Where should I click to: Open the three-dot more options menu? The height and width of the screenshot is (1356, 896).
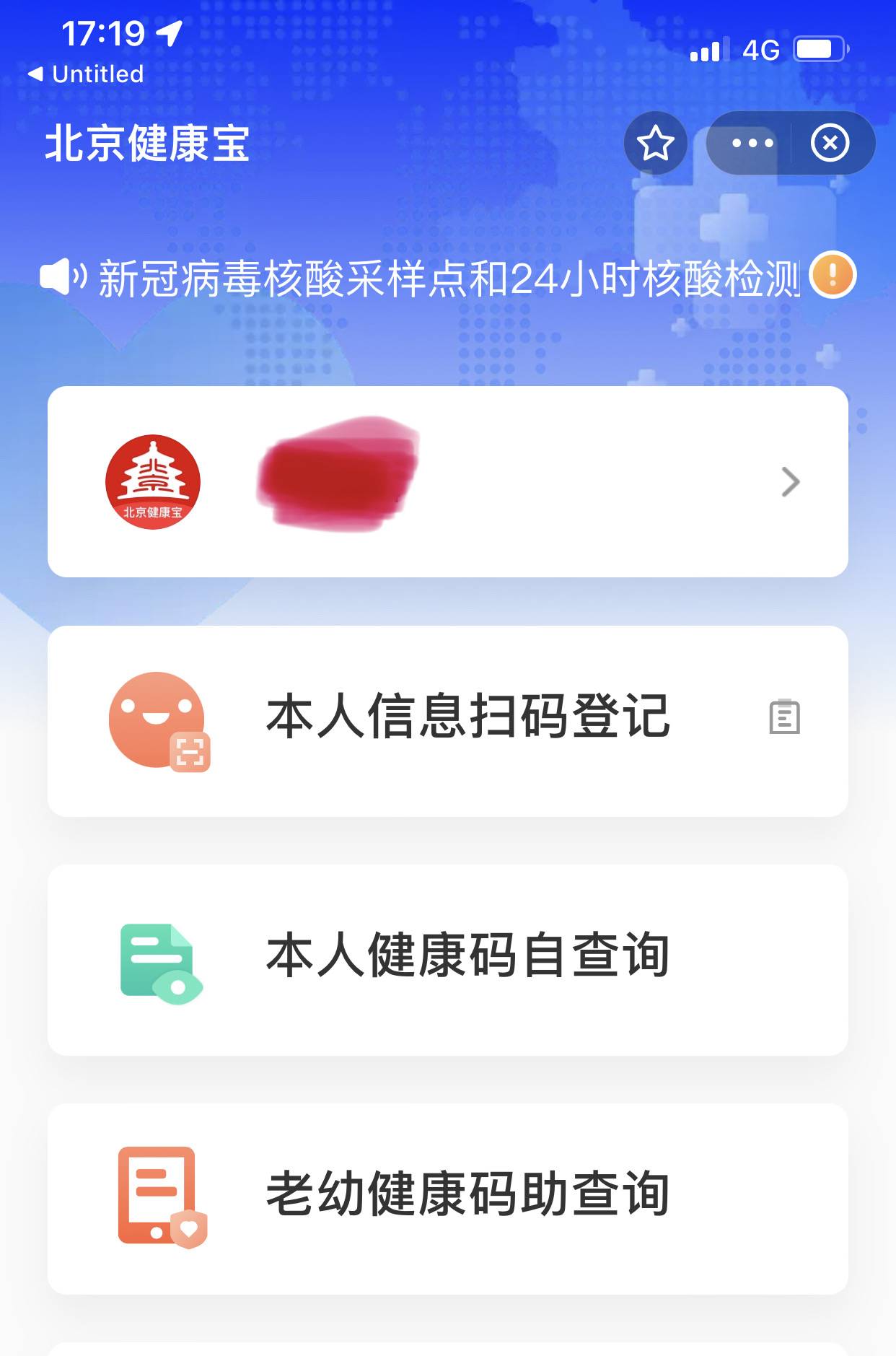pyautogui.click(x=752, y=143)
